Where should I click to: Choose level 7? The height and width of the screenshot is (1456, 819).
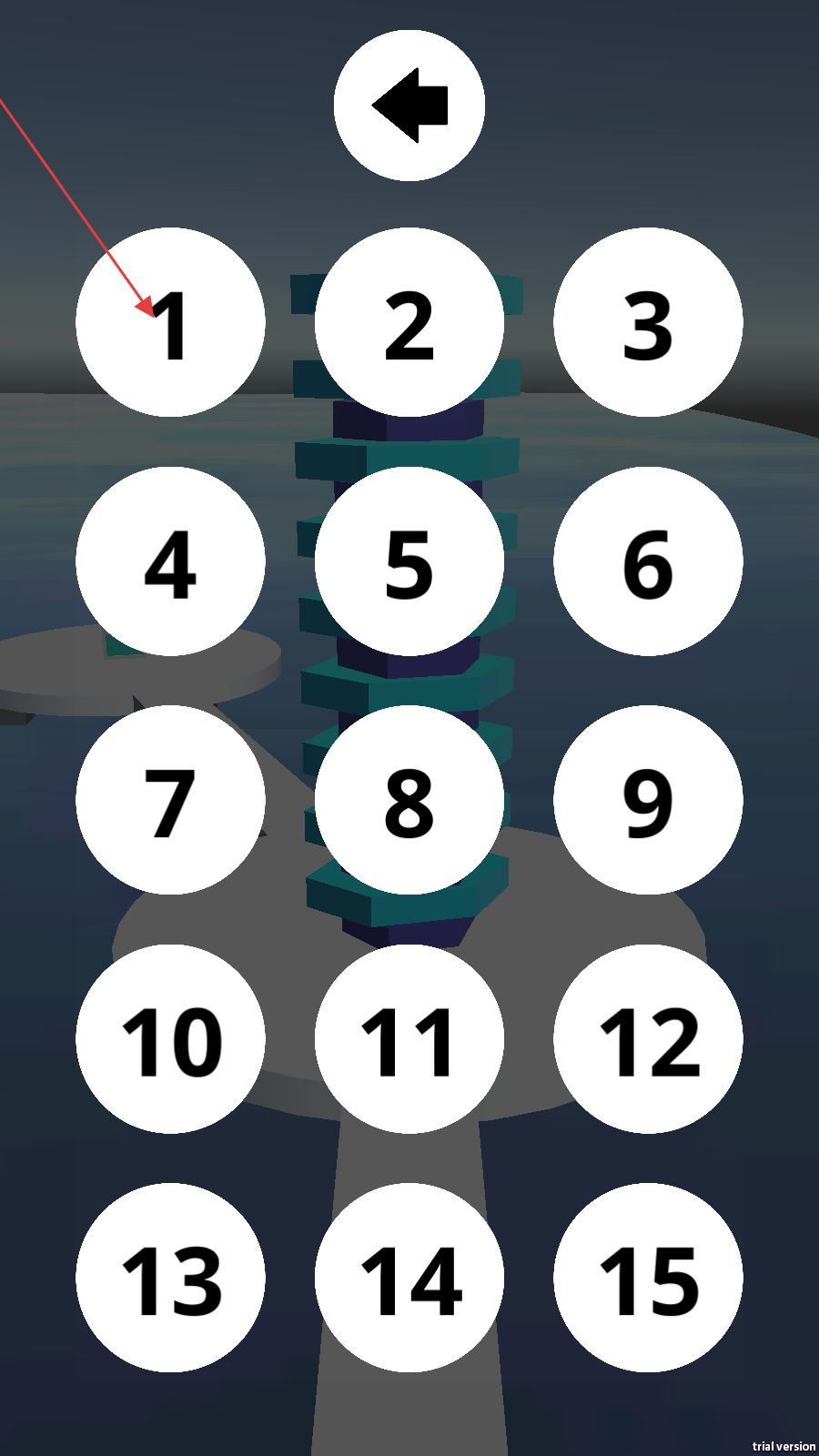170,800
